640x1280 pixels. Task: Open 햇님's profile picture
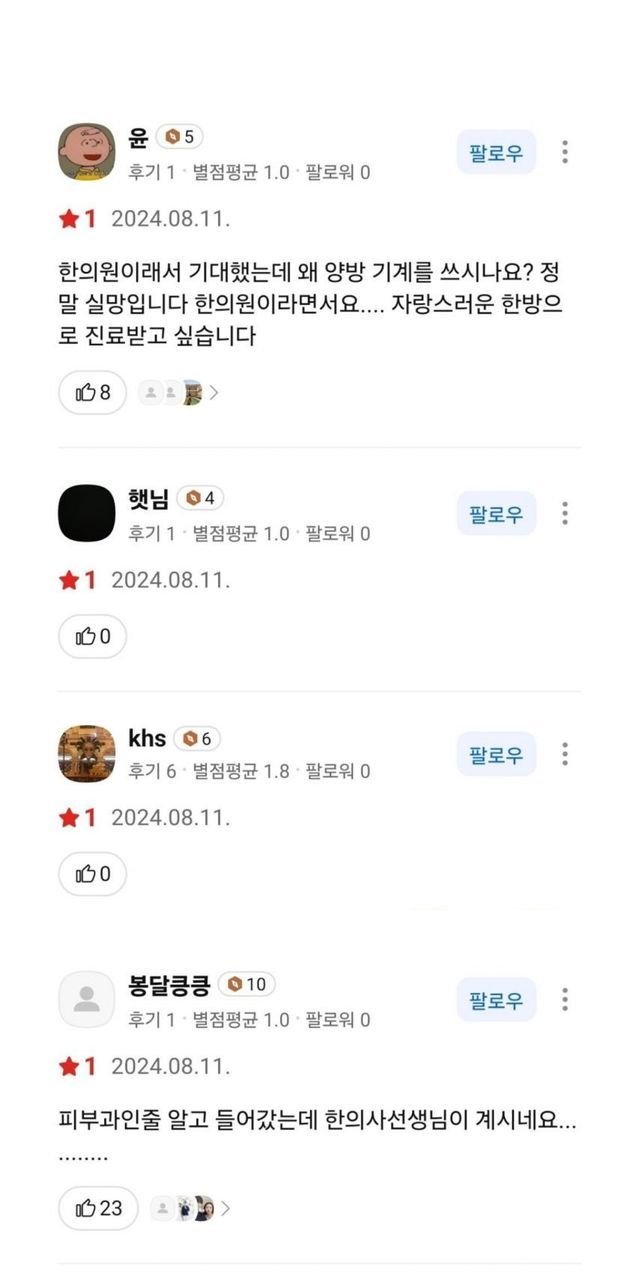click(87, 514)
